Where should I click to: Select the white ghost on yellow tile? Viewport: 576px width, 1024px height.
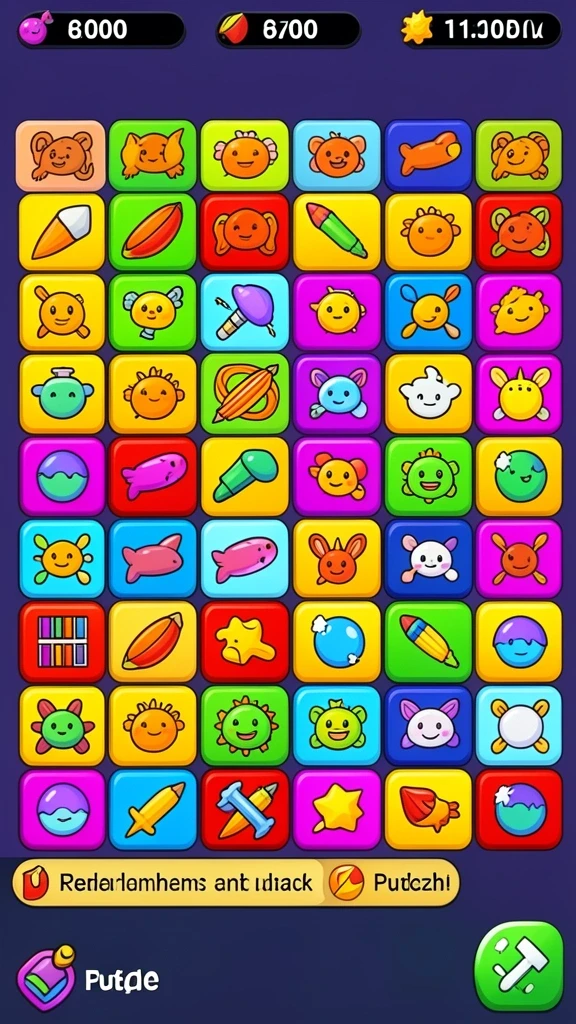(428, 394)
